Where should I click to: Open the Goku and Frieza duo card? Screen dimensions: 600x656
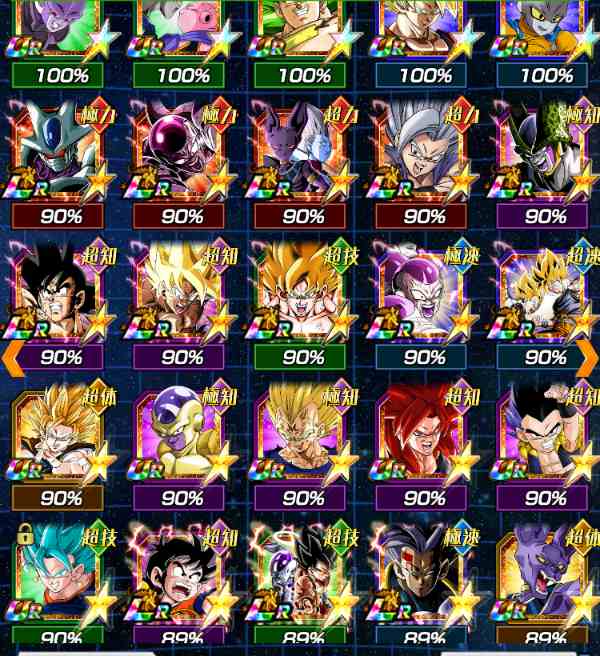(302, 577)
